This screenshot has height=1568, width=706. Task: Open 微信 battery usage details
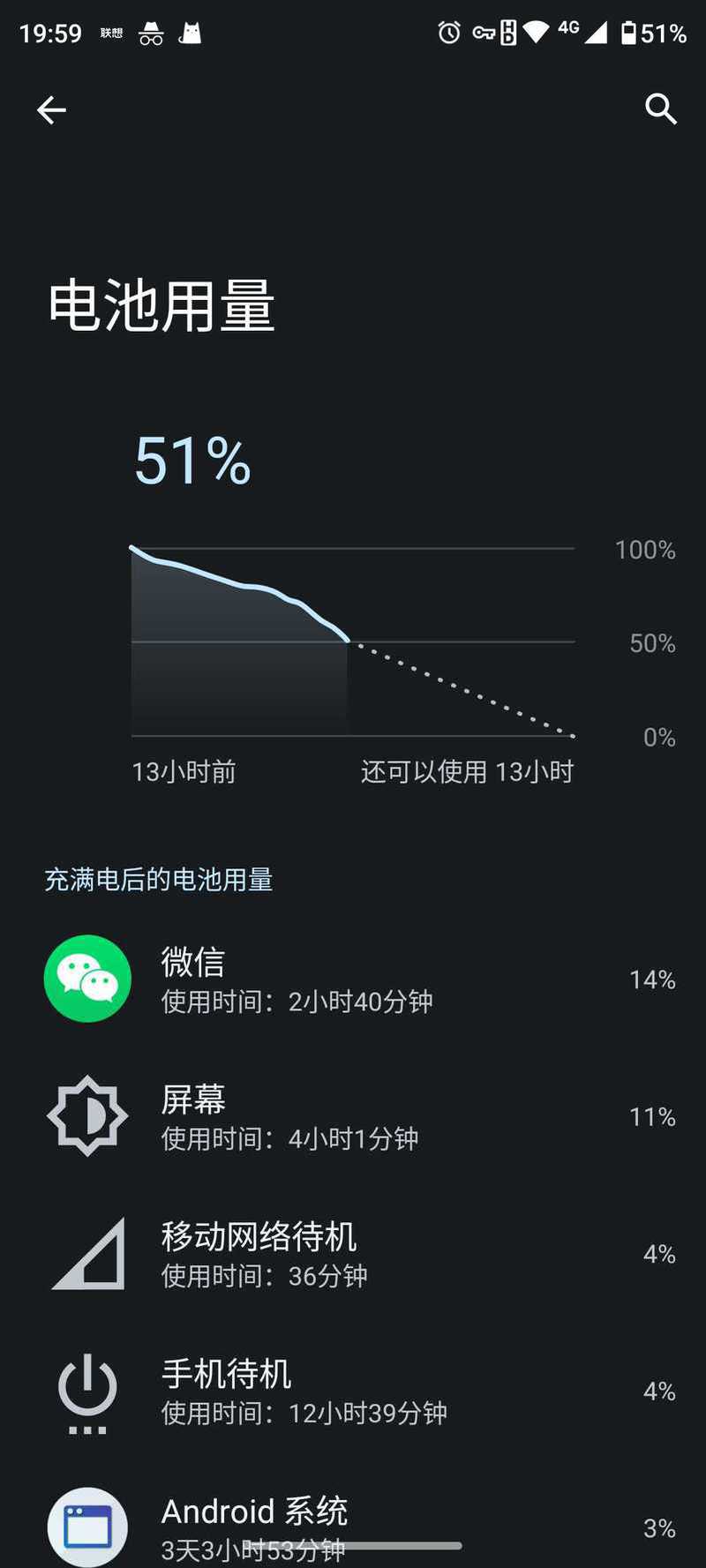coord(353,979)
